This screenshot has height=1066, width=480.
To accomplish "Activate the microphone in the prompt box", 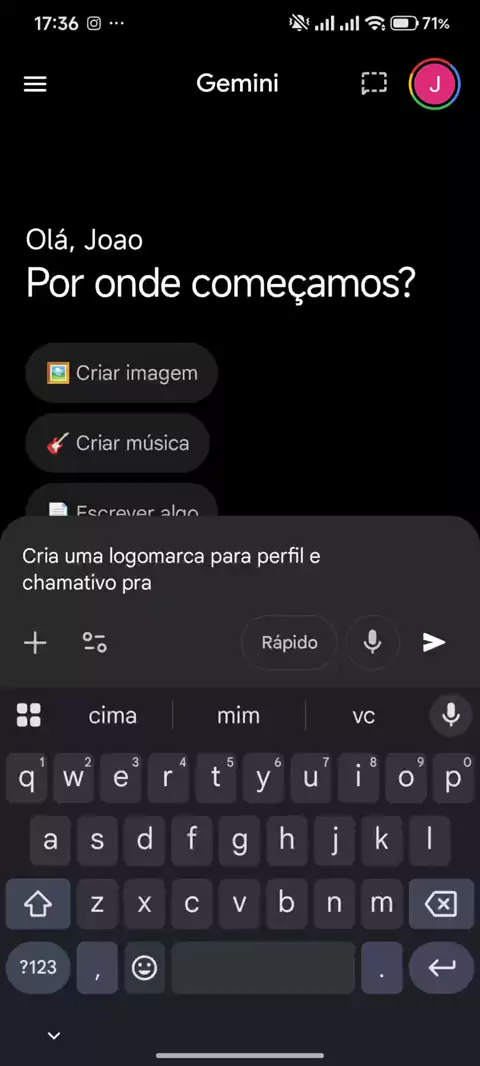I will tap(373, 642).
